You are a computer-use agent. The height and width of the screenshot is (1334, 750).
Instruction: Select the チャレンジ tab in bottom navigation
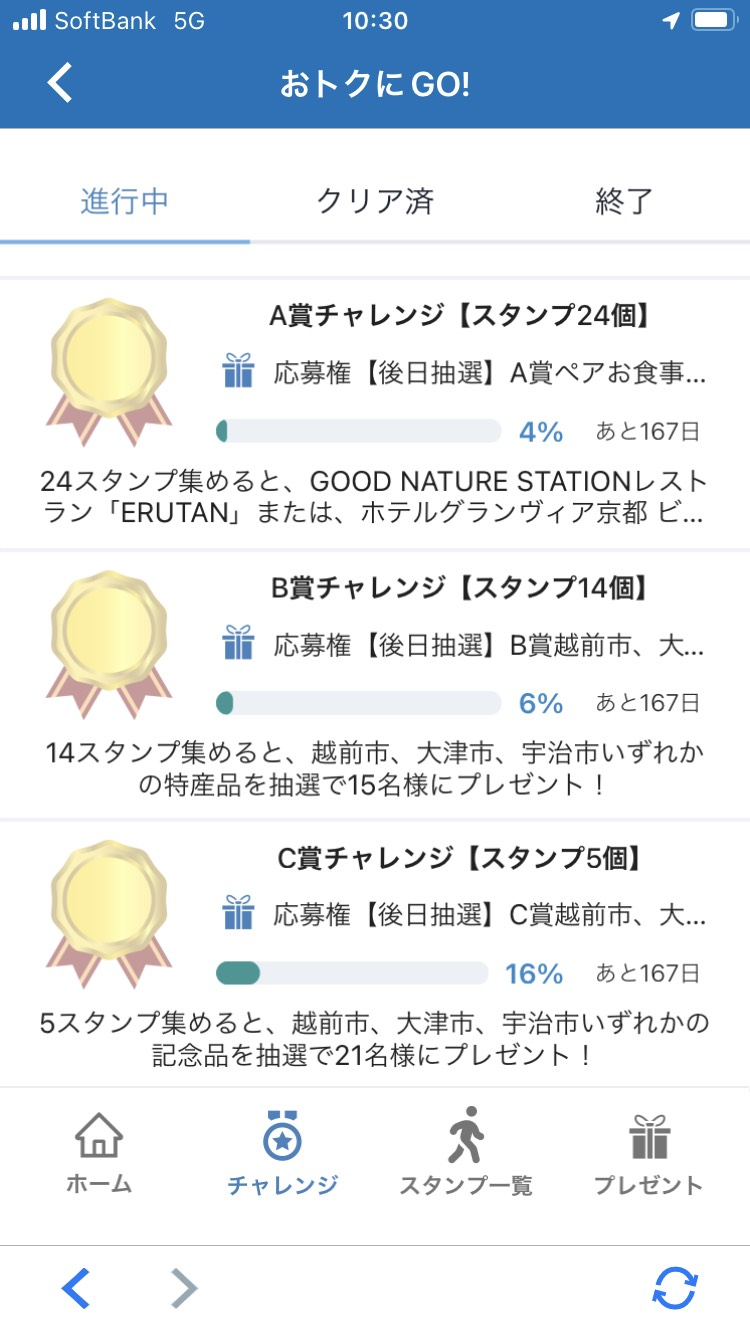tap(283, 1153)
